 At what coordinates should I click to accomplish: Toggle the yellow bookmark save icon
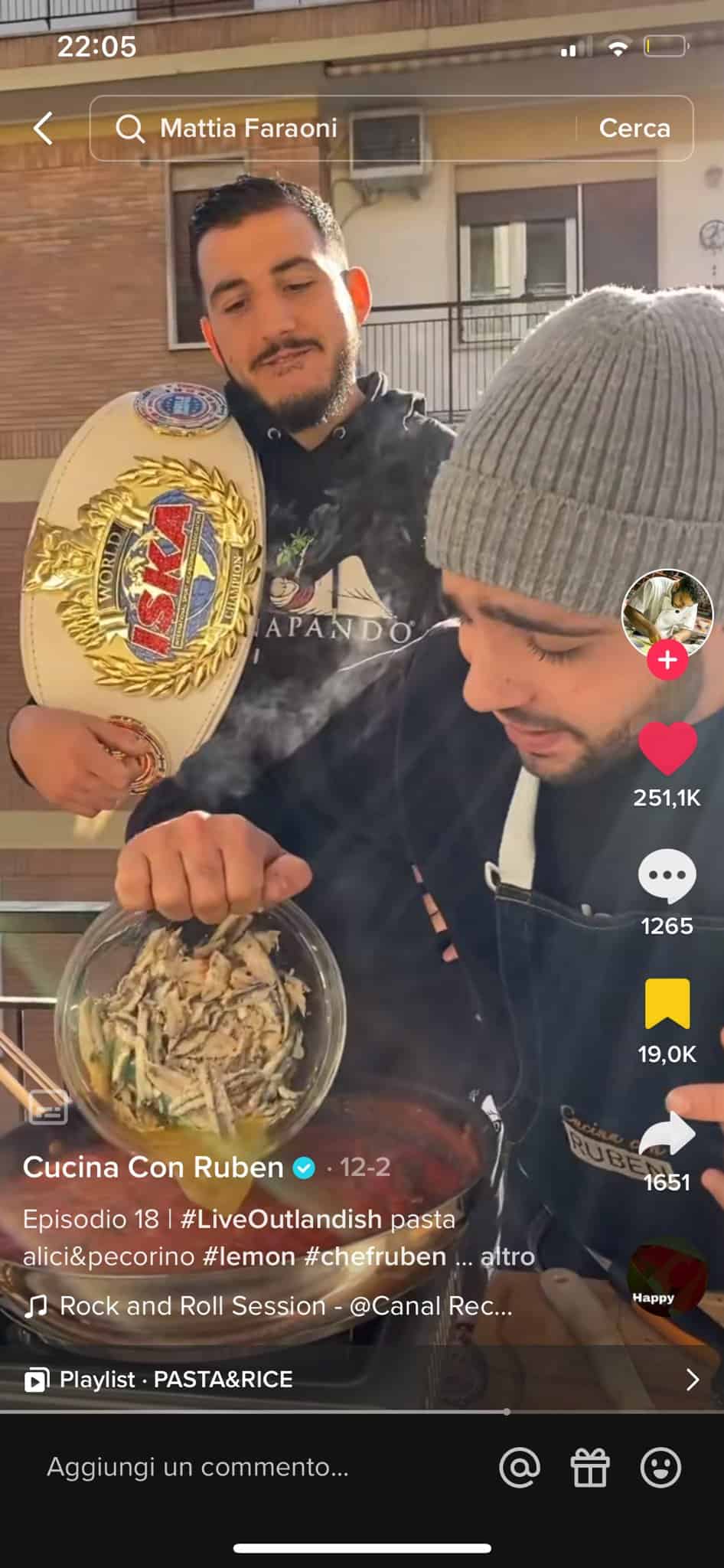[667, 1003]
